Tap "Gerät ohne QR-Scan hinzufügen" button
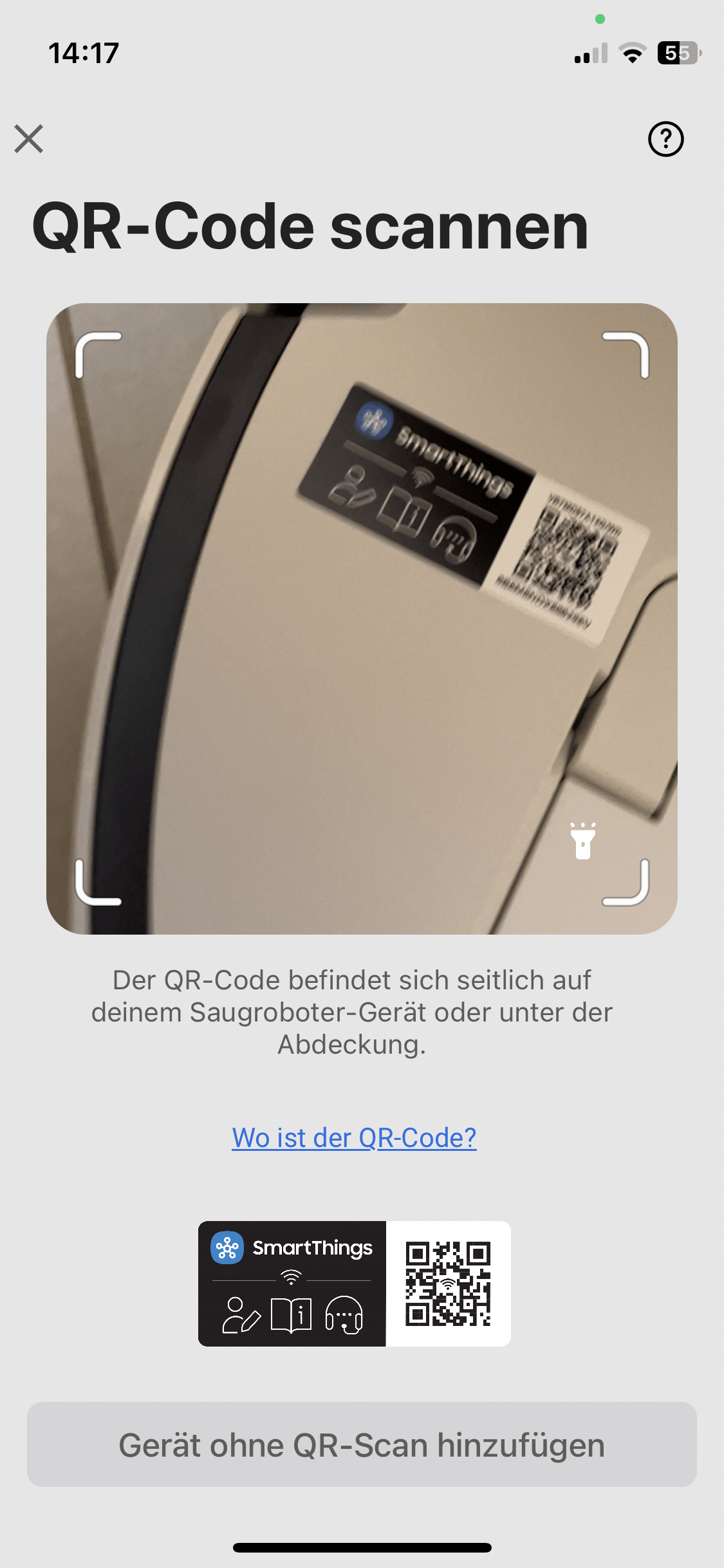This screenshot has width=724, height=1568. pyautogui.click(x=362, y=1444)
